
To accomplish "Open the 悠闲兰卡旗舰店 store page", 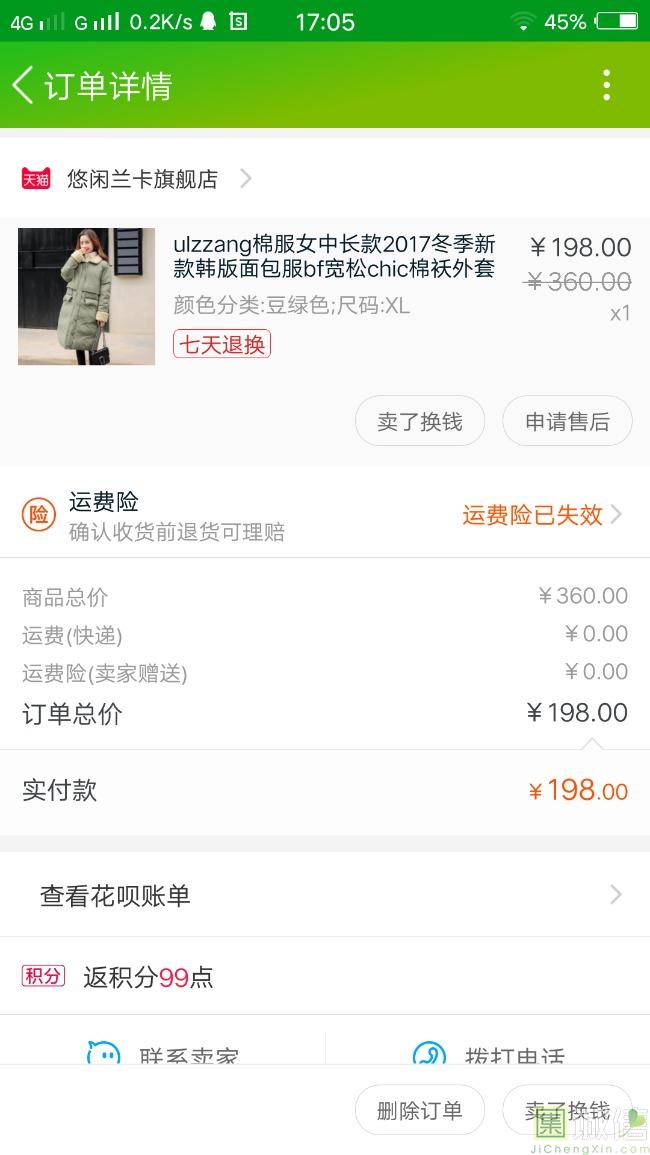I will point(142,179).
